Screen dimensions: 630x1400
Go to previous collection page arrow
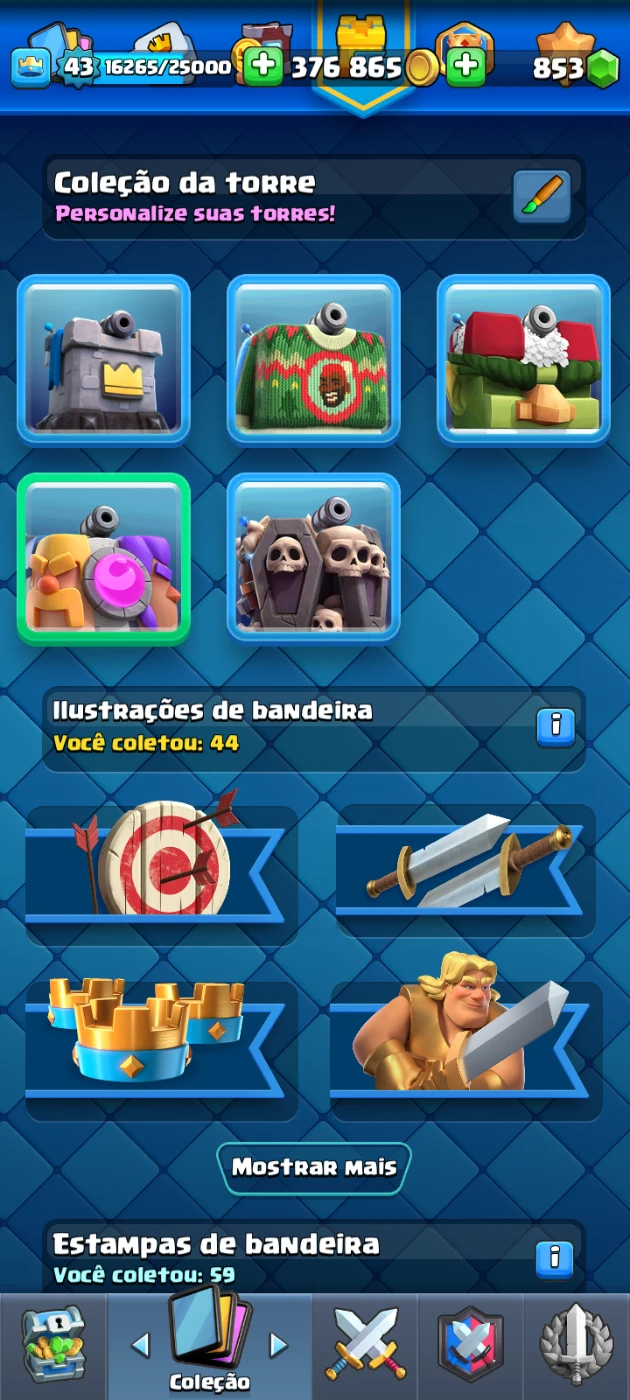(140, 1345)
